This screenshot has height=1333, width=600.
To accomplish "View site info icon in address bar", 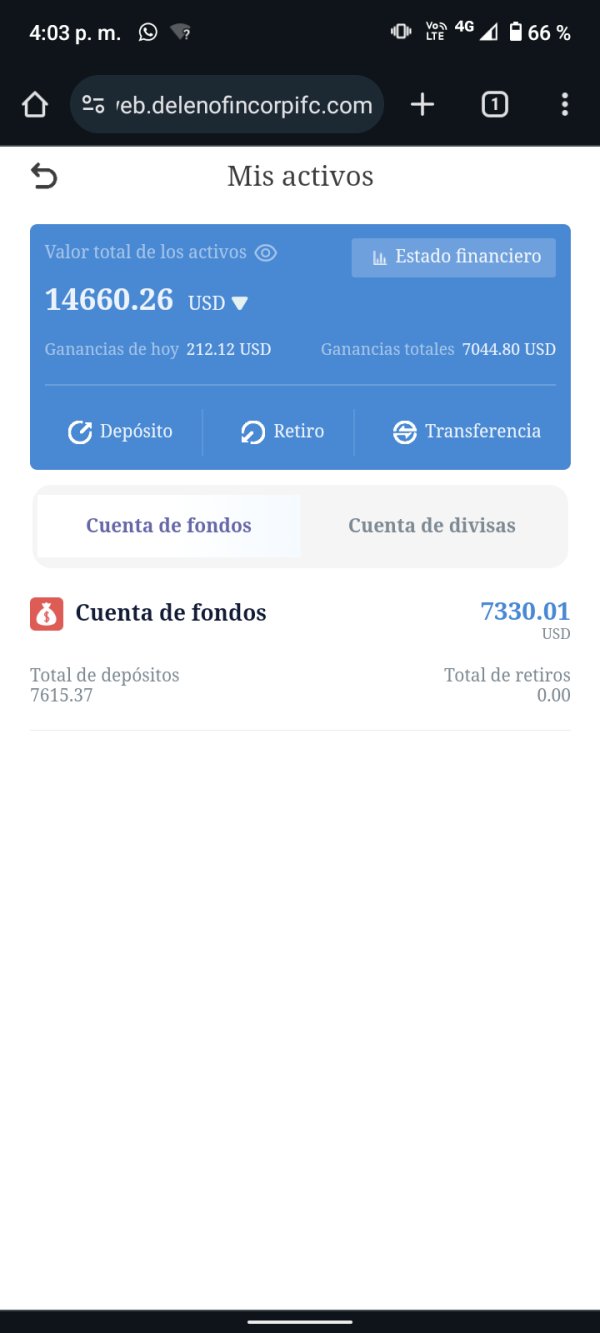I will pos(94,105).
